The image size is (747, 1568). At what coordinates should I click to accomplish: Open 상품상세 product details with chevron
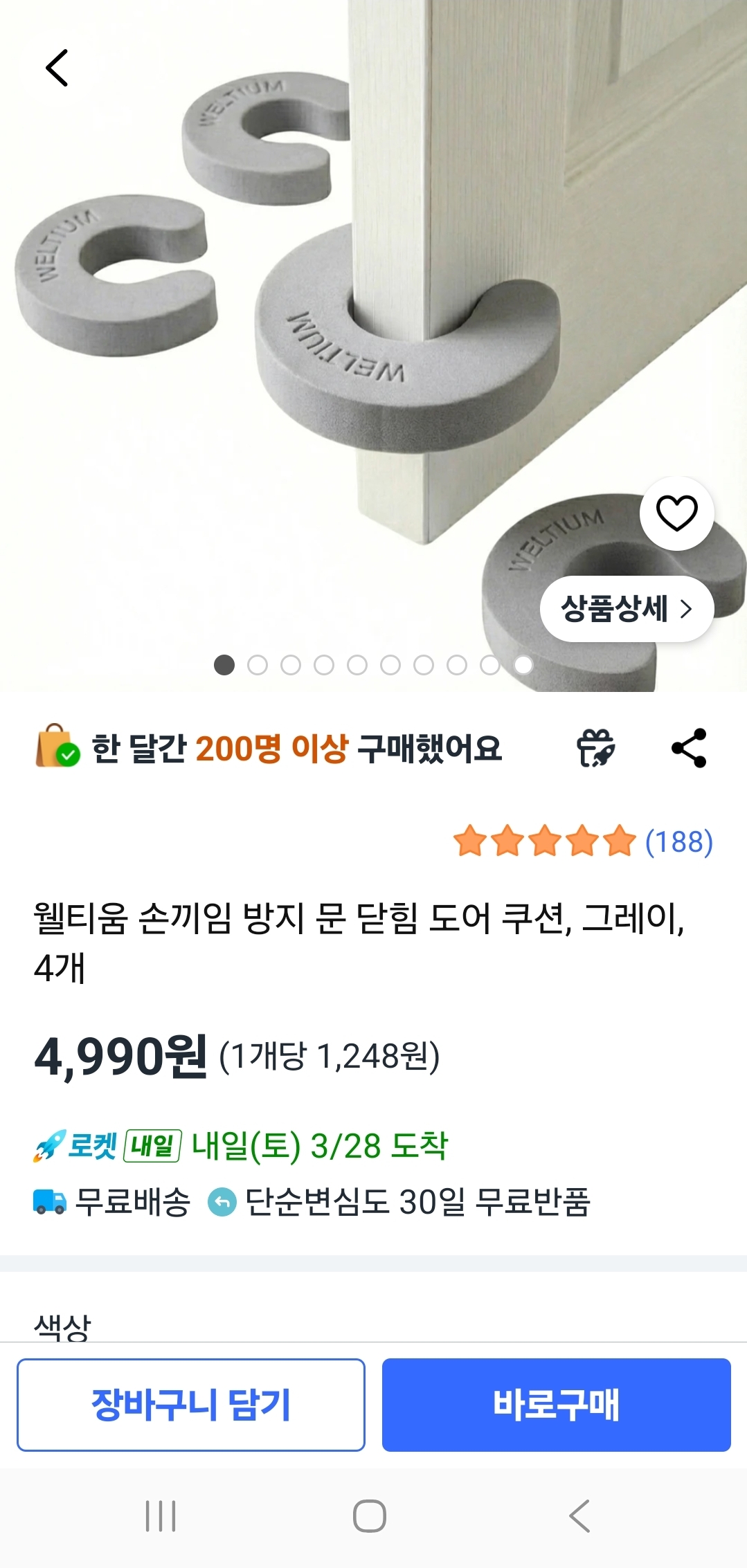click(624, 608)
